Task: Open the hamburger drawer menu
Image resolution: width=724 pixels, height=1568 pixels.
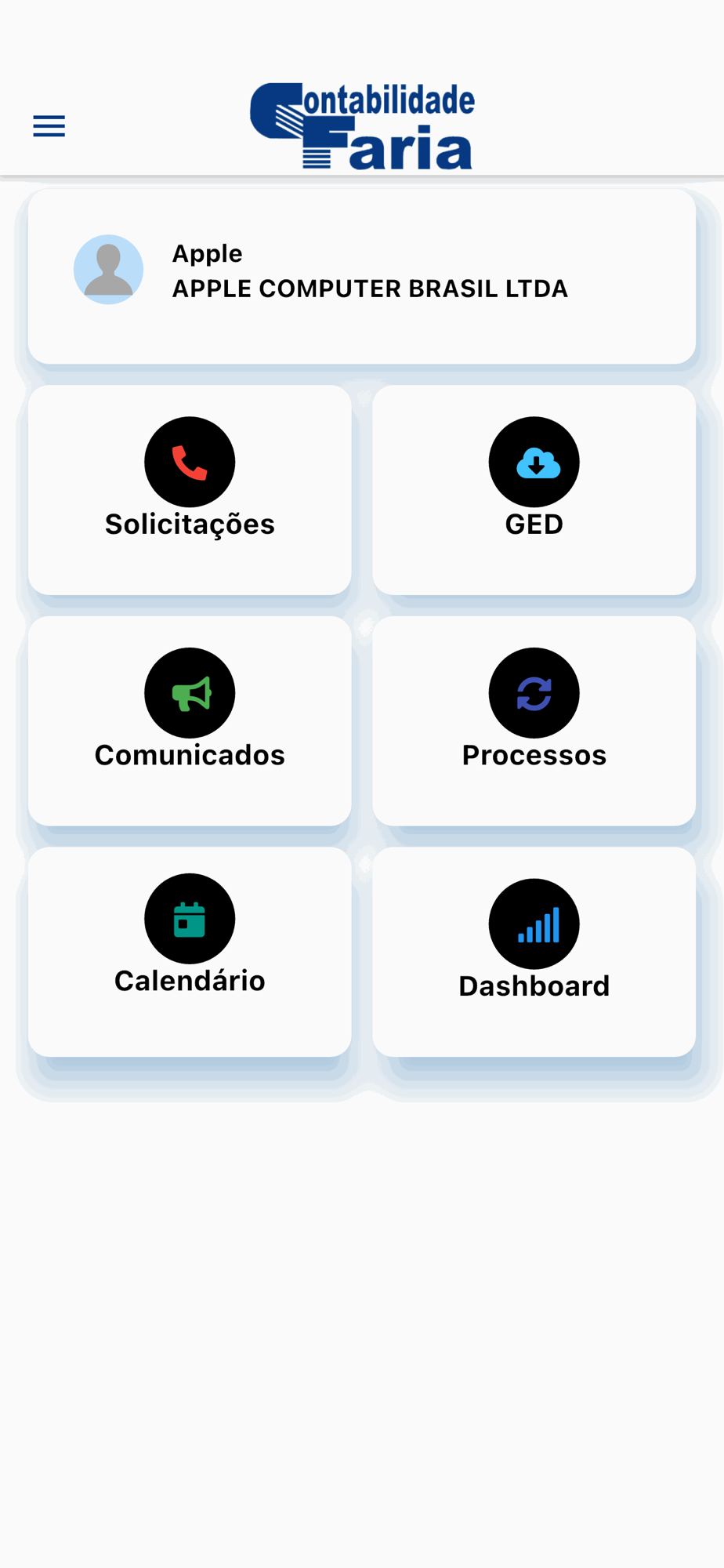Action: point(49,126)
